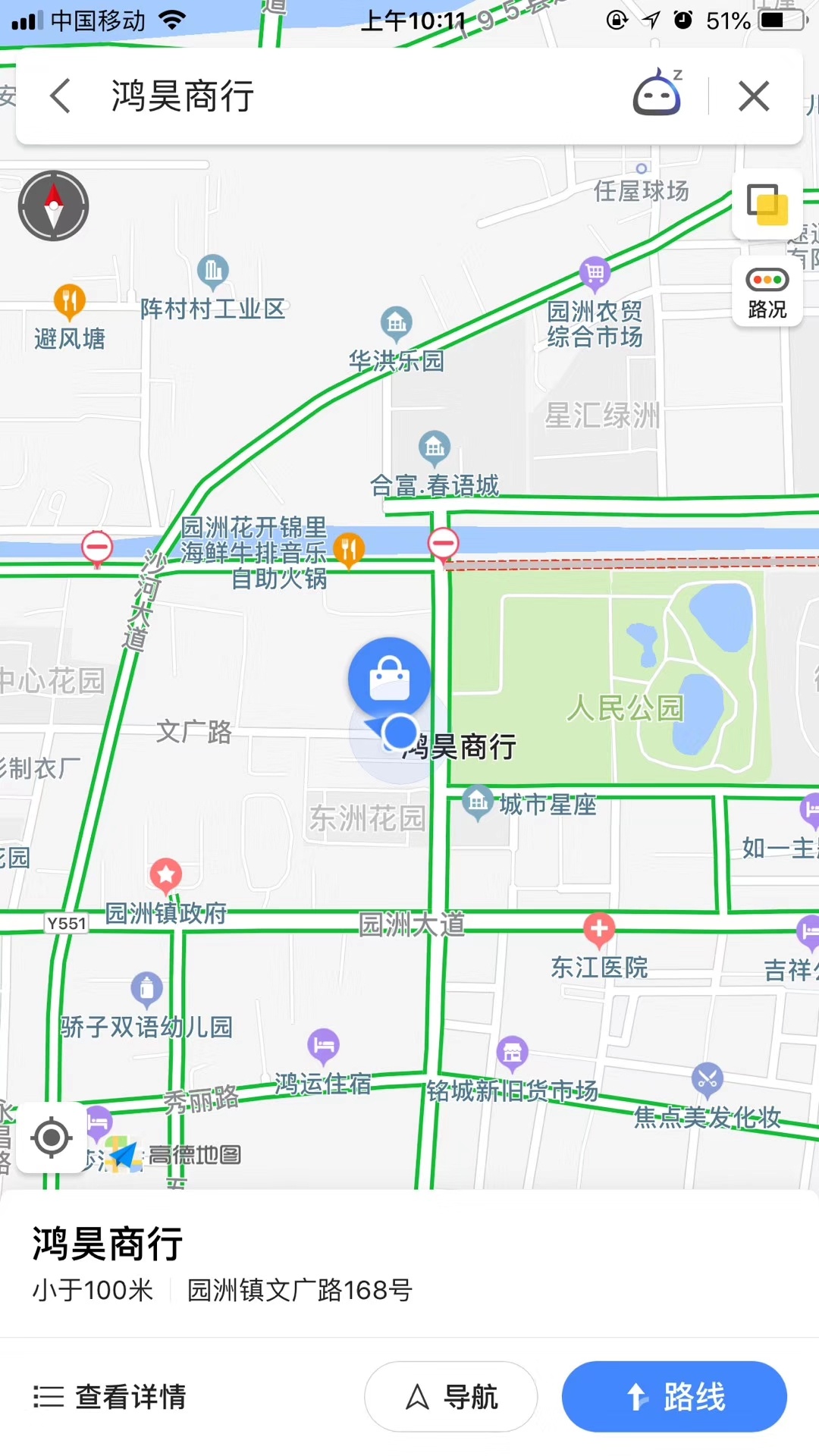
Task: Open the 鸿运住宿 lodging marker
Action: (x=324, y=1046)
